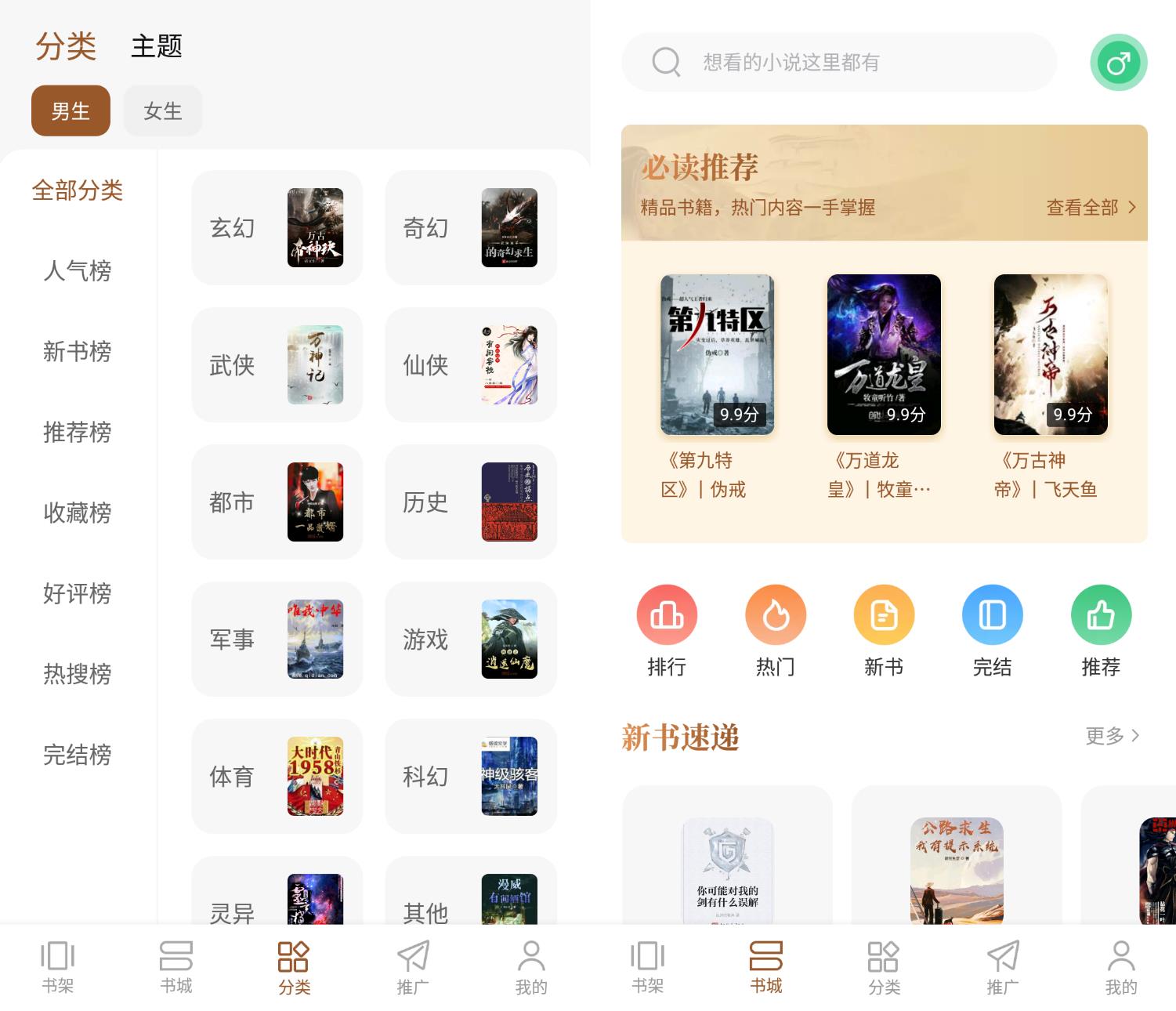The height and width of the screenshot is (1011, 1176).
Task: Open the 排行 shortcut
Action: point(667,615)
